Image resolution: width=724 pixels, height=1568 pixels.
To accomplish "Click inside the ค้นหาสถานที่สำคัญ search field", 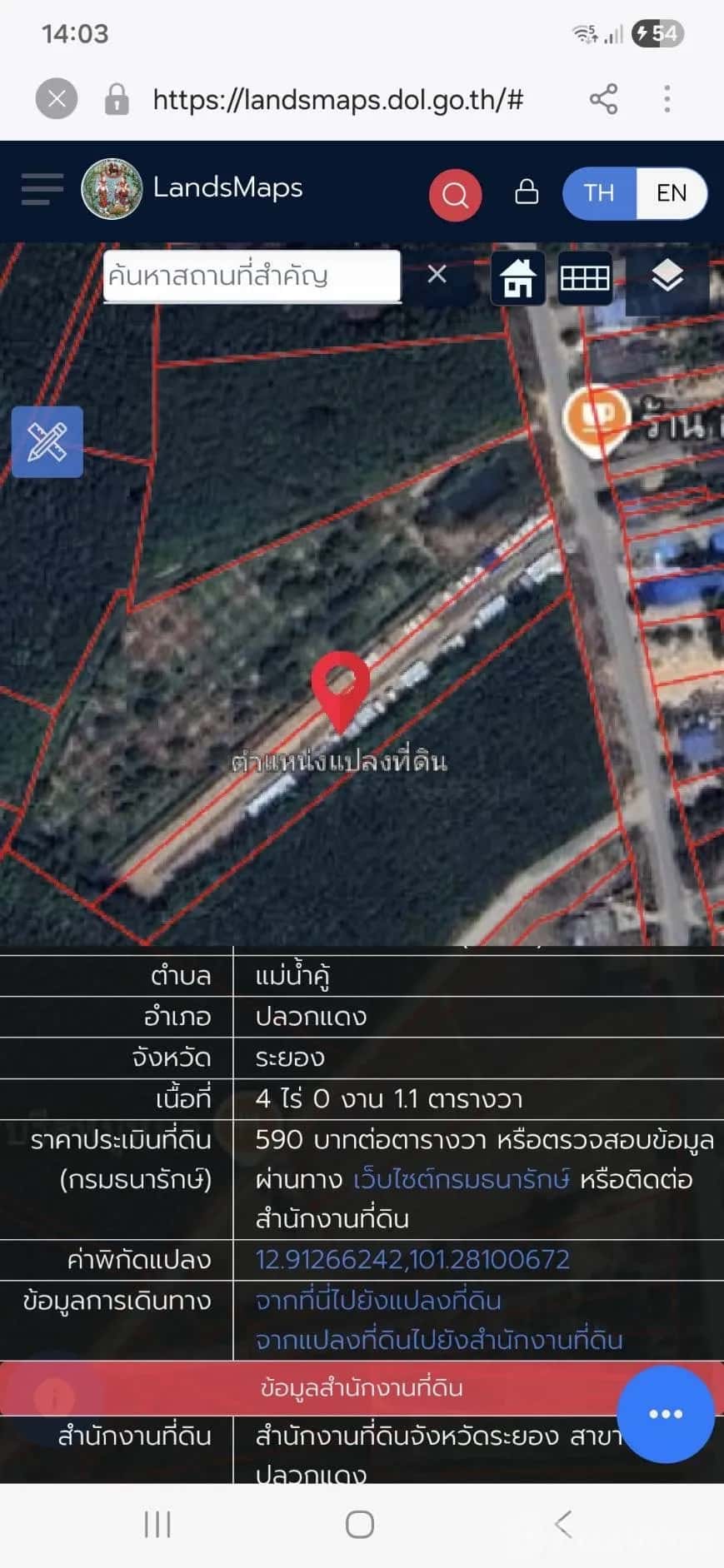I will point(250,276).
